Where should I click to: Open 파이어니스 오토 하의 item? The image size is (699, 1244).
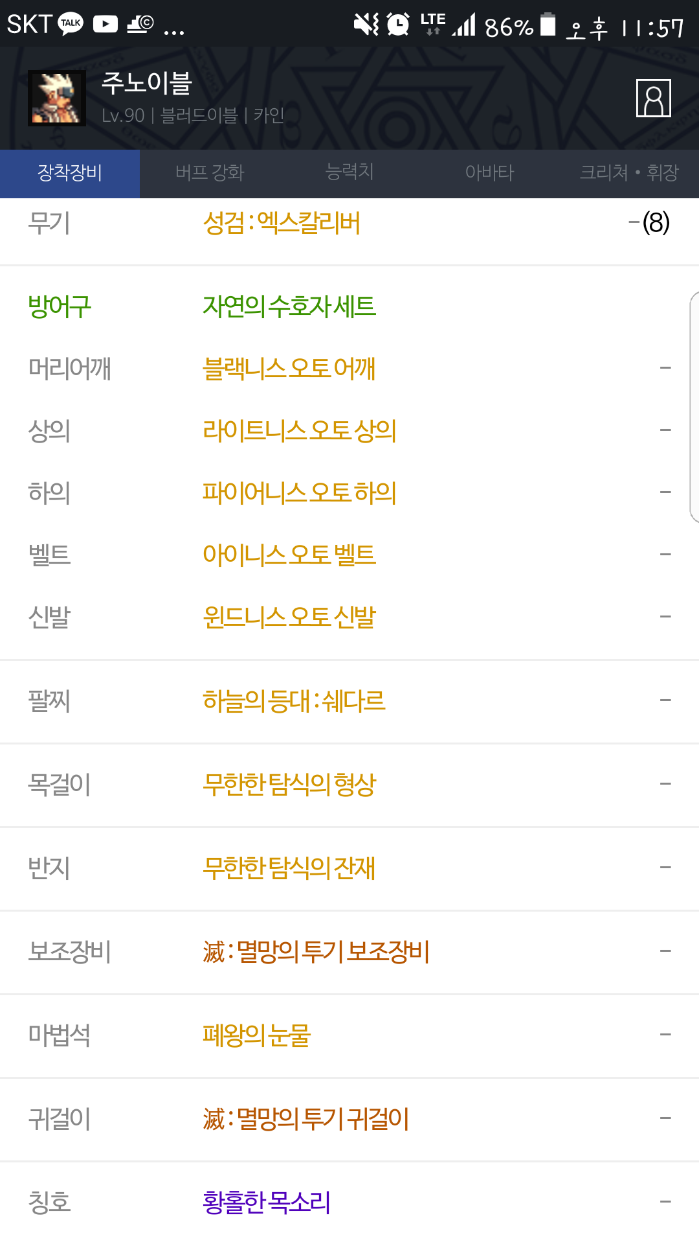[299, 493]
